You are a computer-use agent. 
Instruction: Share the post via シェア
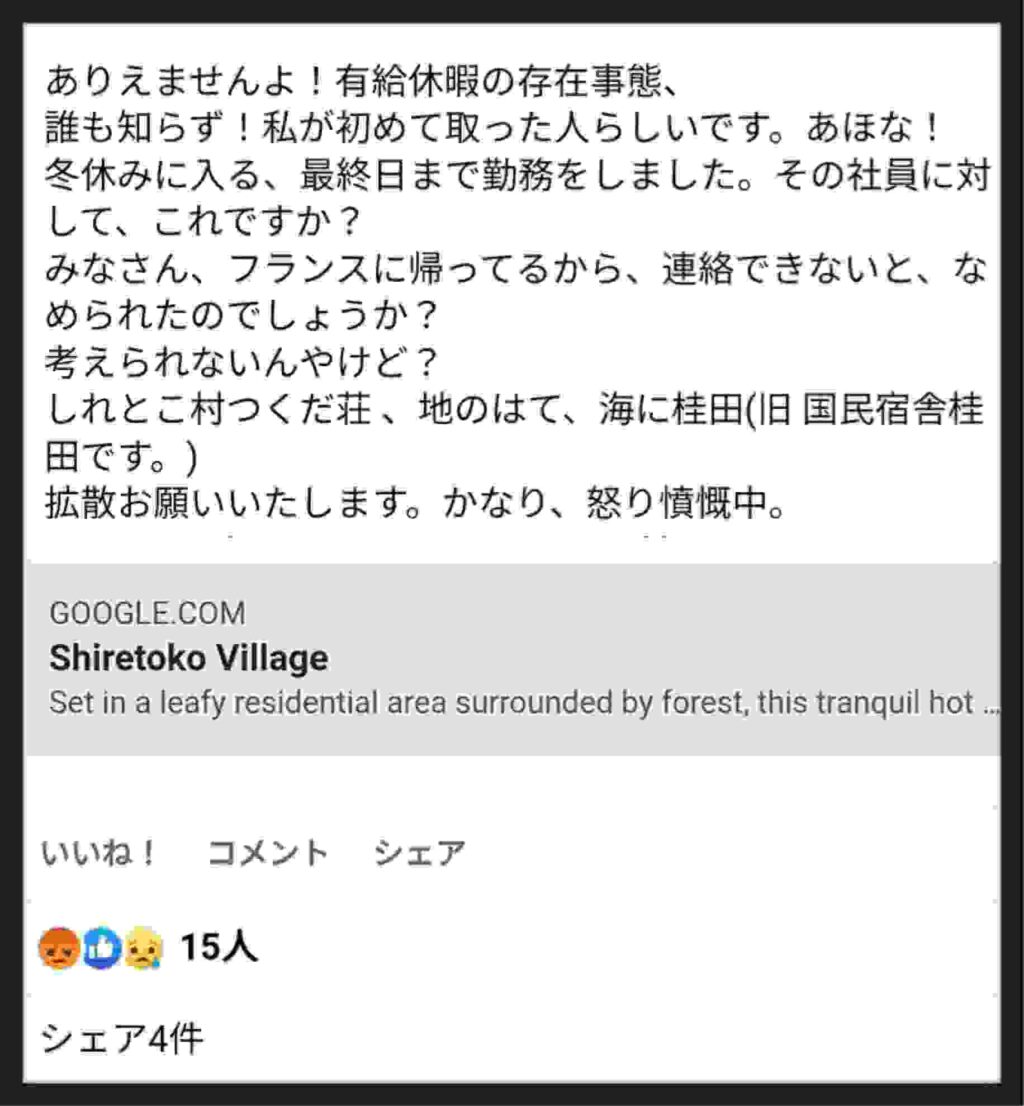419,853
